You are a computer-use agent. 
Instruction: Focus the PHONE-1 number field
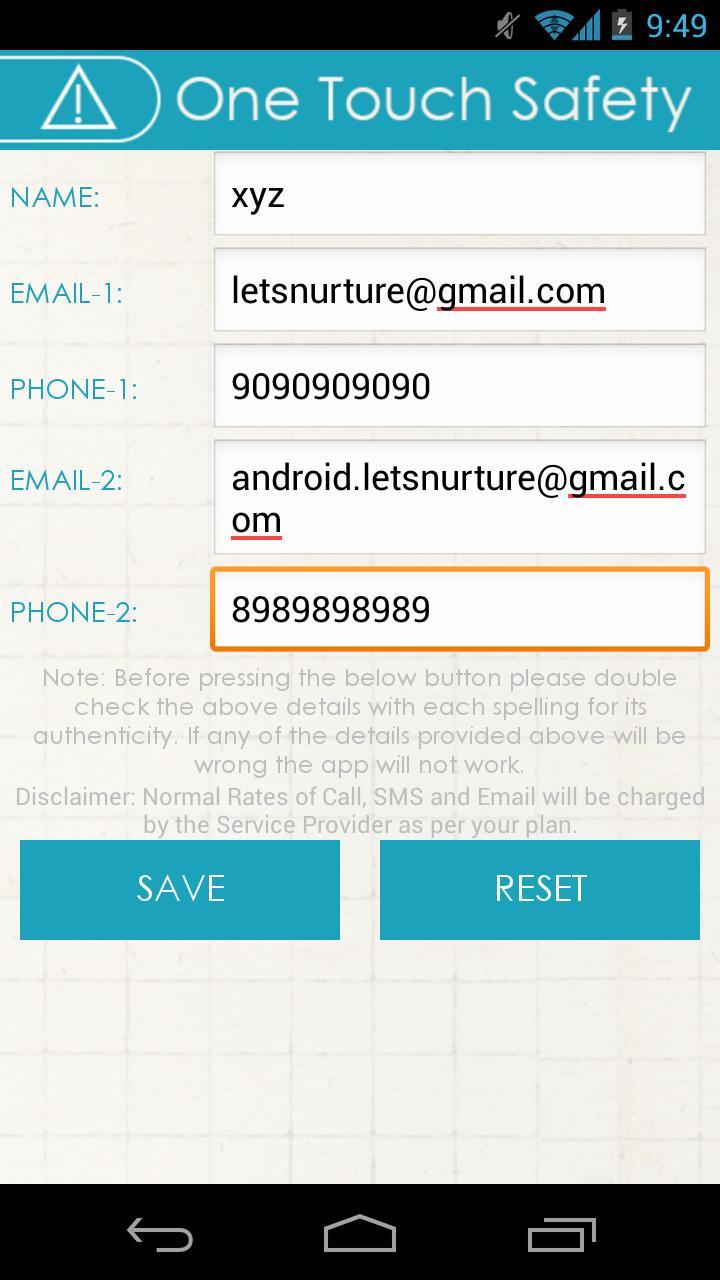pos(459,386)
